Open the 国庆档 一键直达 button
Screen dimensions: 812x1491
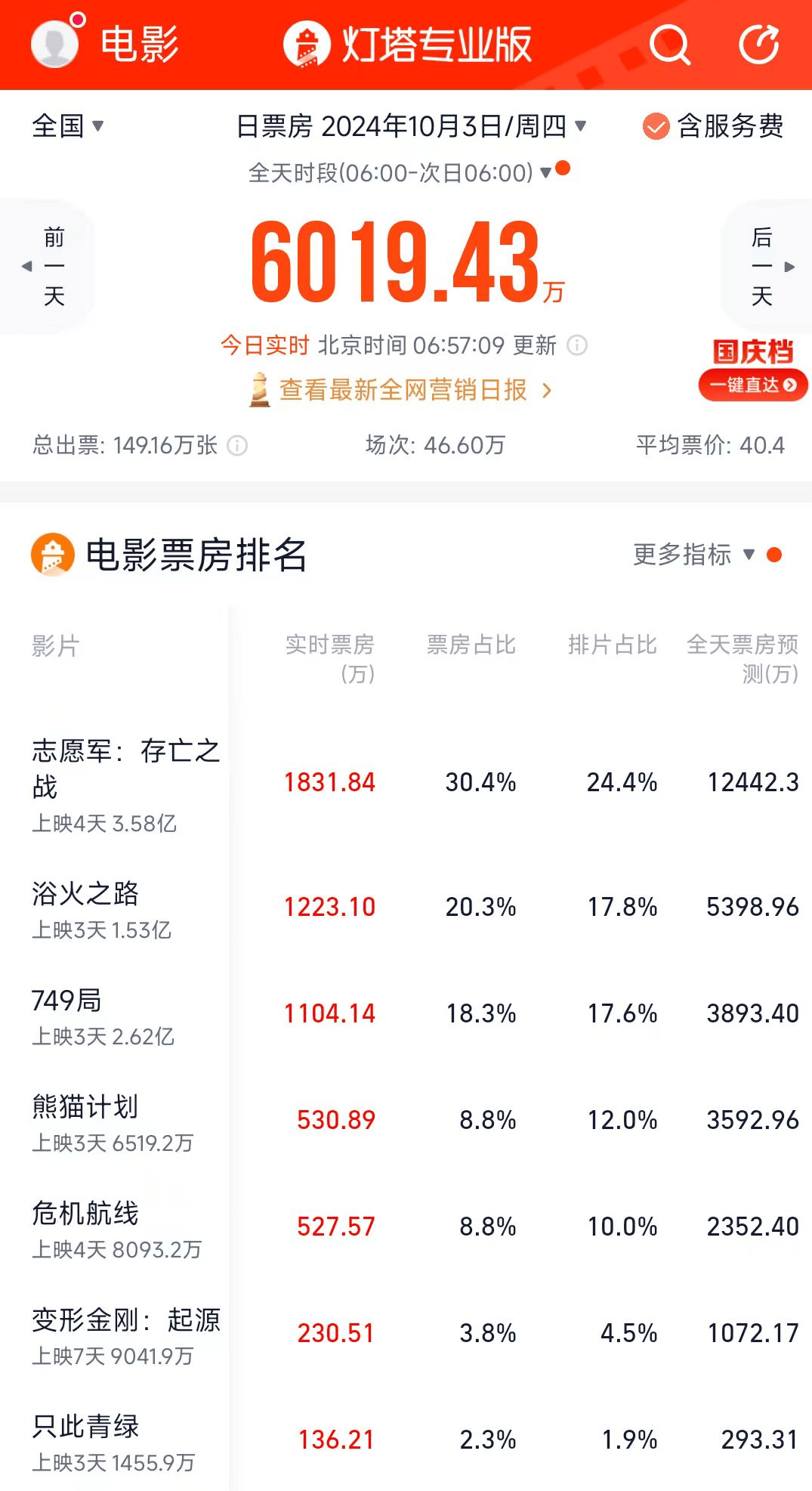click(752, 384)
